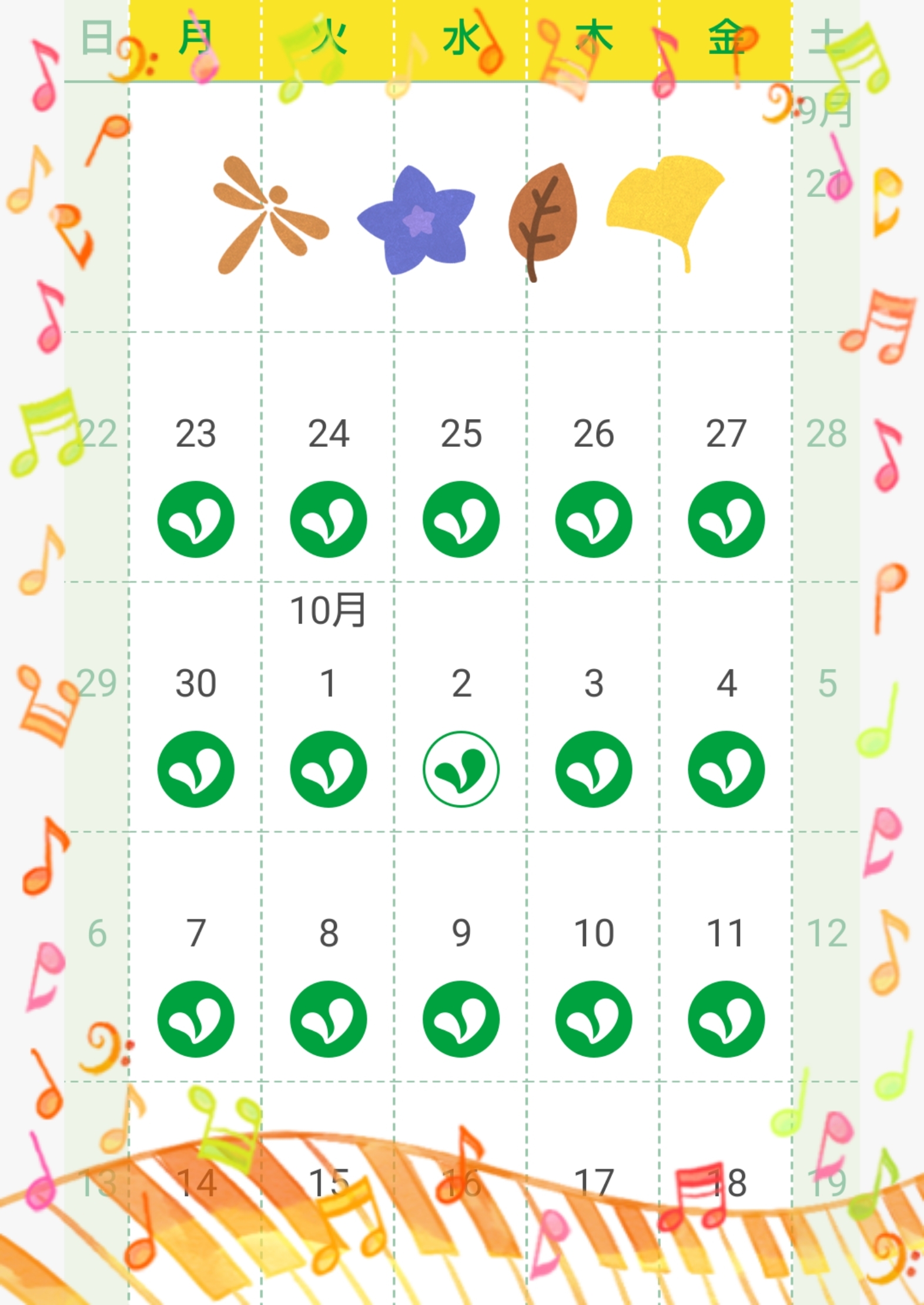Open the green icon for the 30th

pyautogui.click(x=196, y=769)
